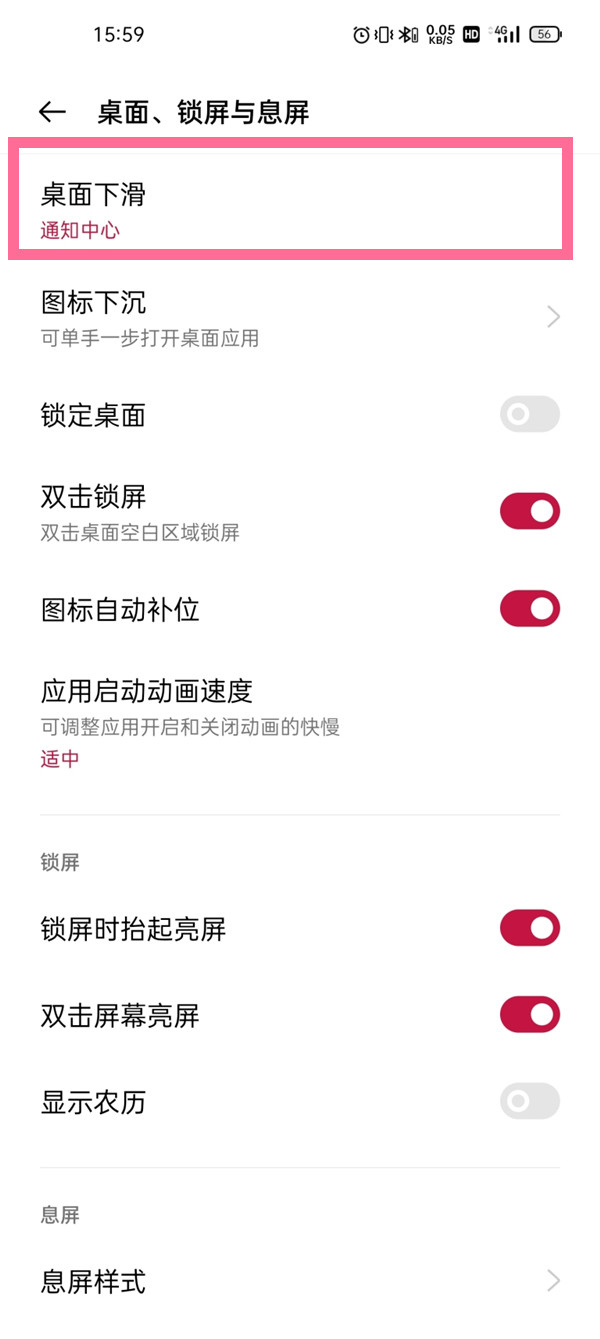Enable 显示农历 switch
Image resolution: width=600 pixels, height=1339 pixels.
[x=529, y=1101]
